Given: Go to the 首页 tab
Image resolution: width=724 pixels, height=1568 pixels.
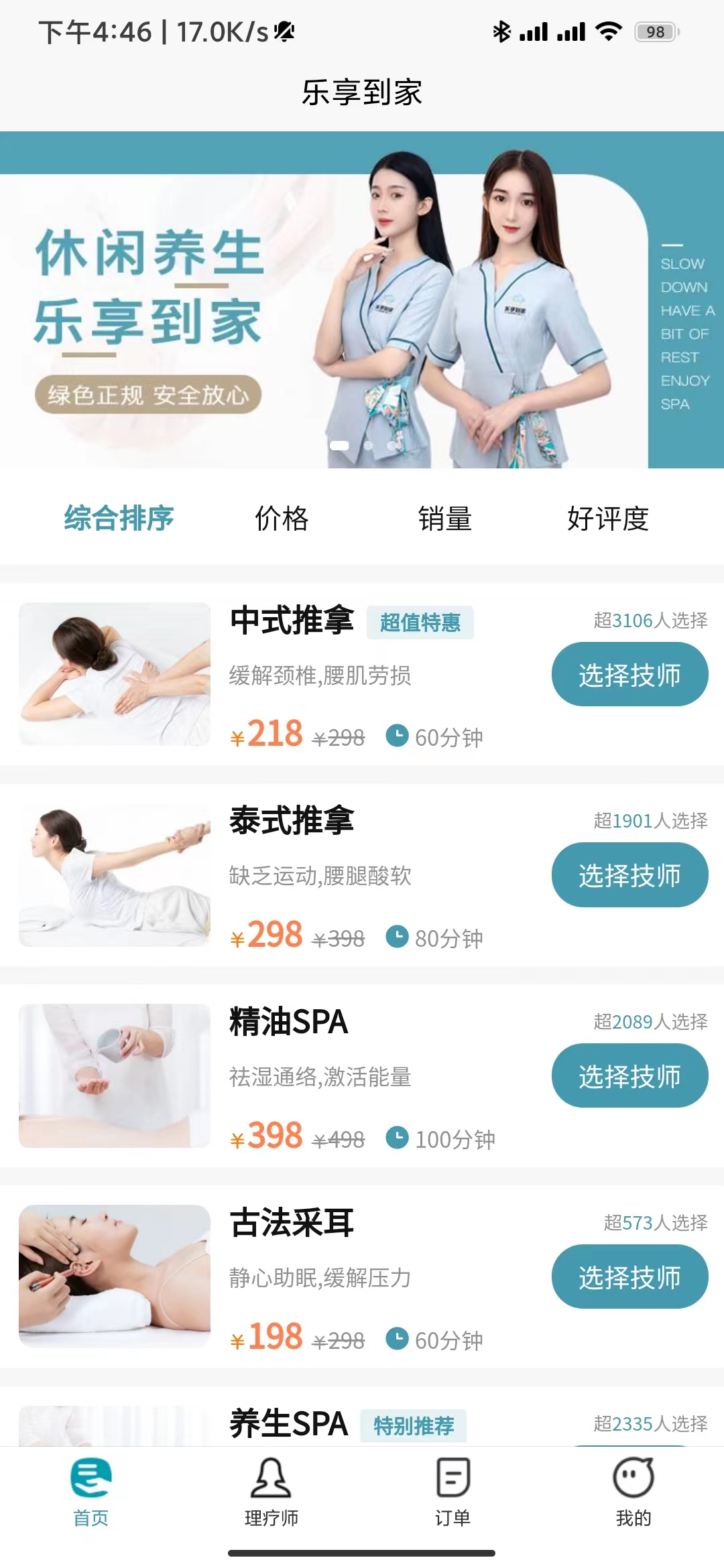Looking at the screenshot, I should [x=90, y=1489].
